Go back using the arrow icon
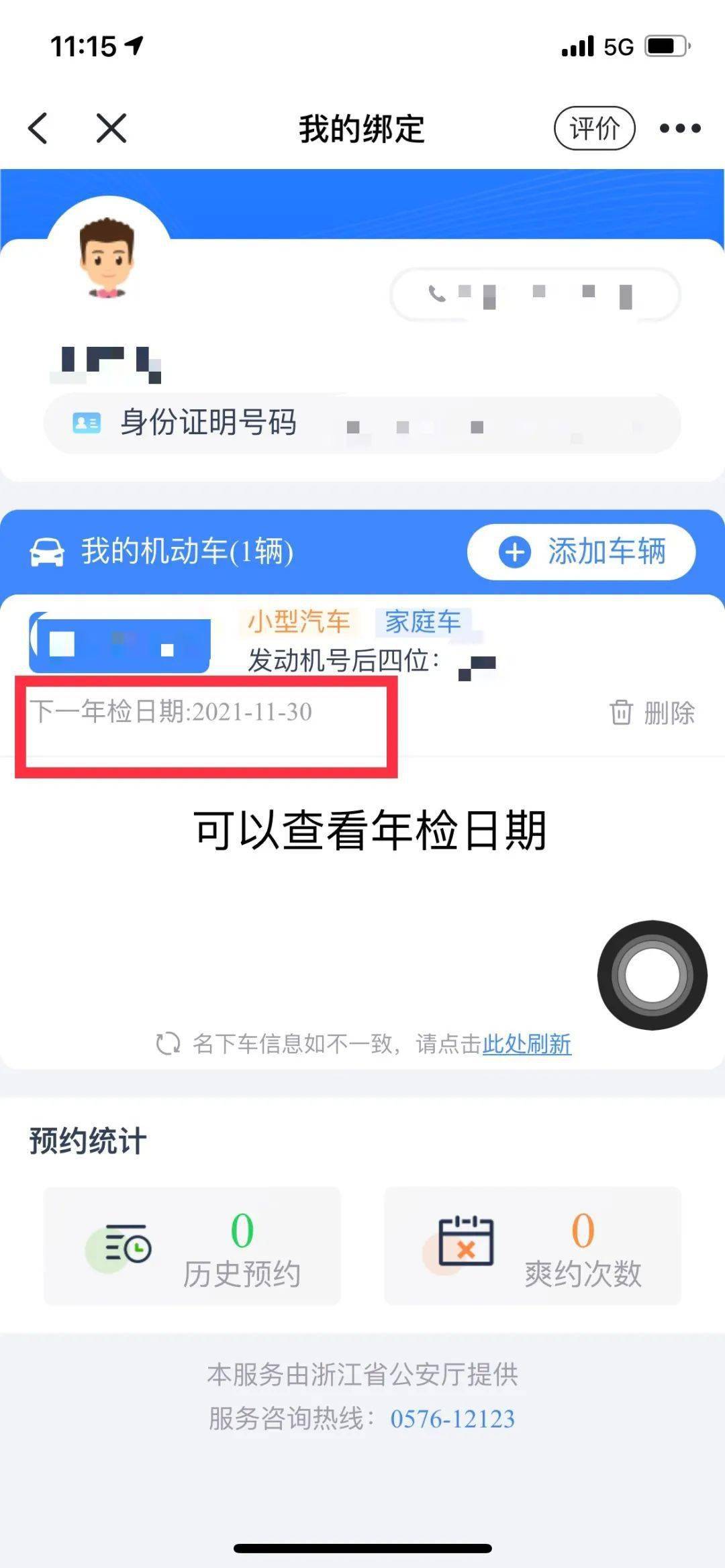725x1568 pixels. 38,128
